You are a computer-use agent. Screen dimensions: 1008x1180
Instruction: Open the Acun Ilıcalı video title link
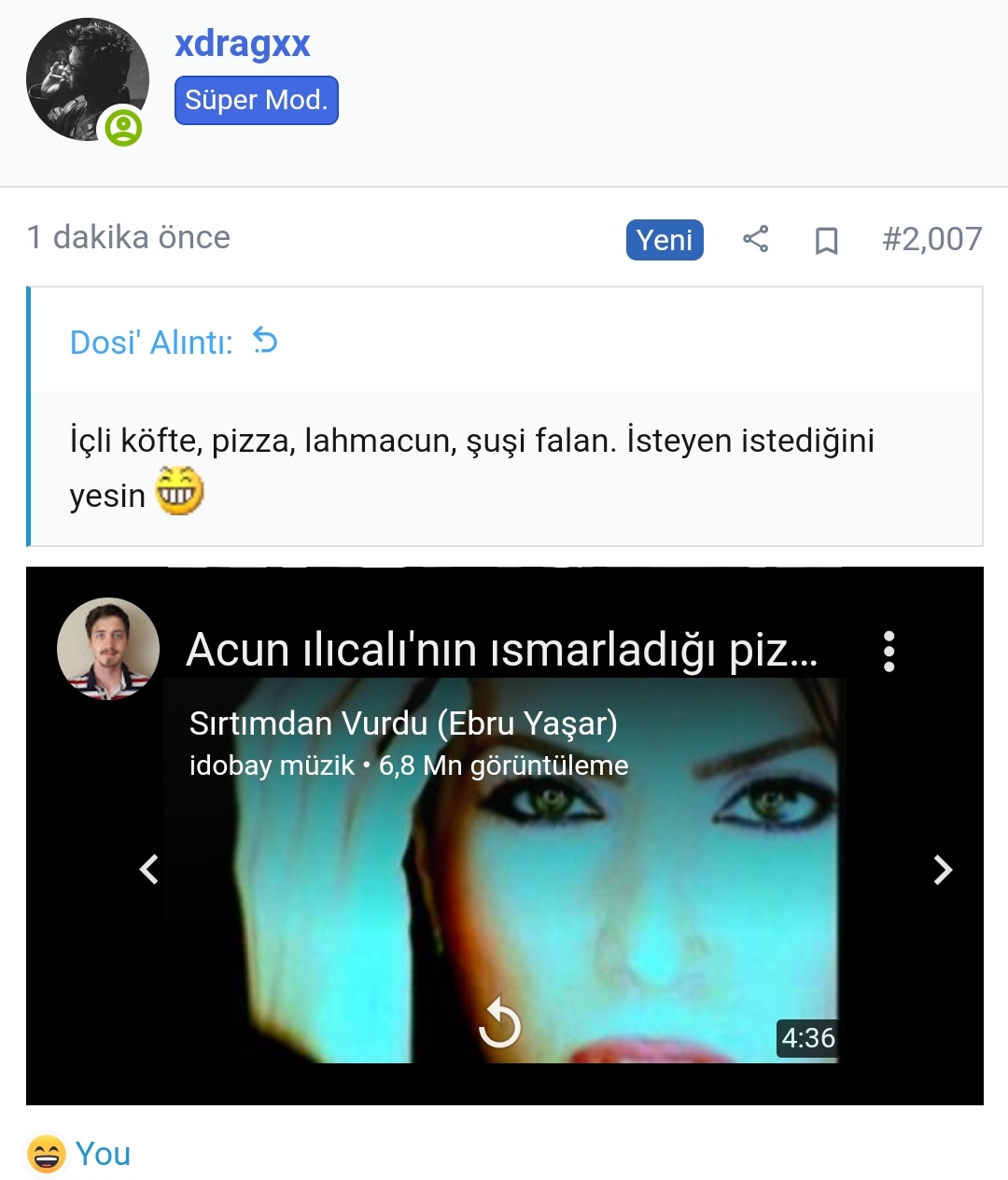[x=502, y=650]
